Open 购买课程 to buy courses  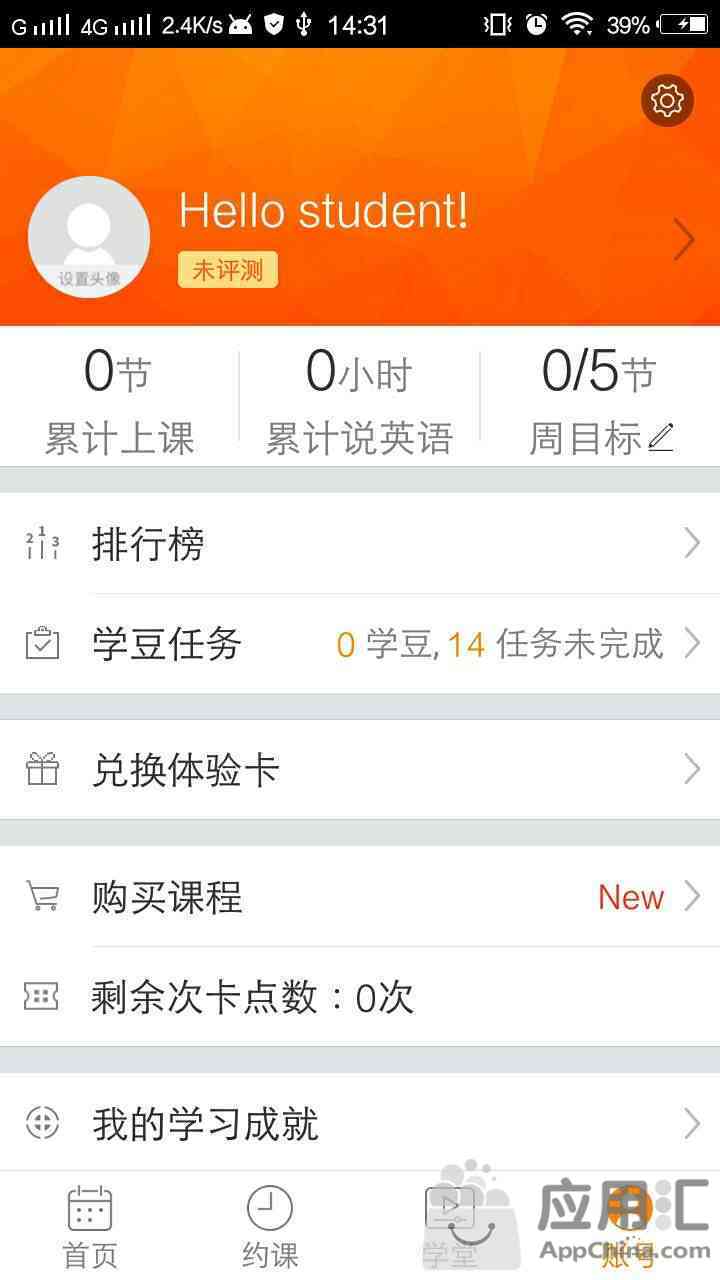pyautogui.click(x=360, y=897)
